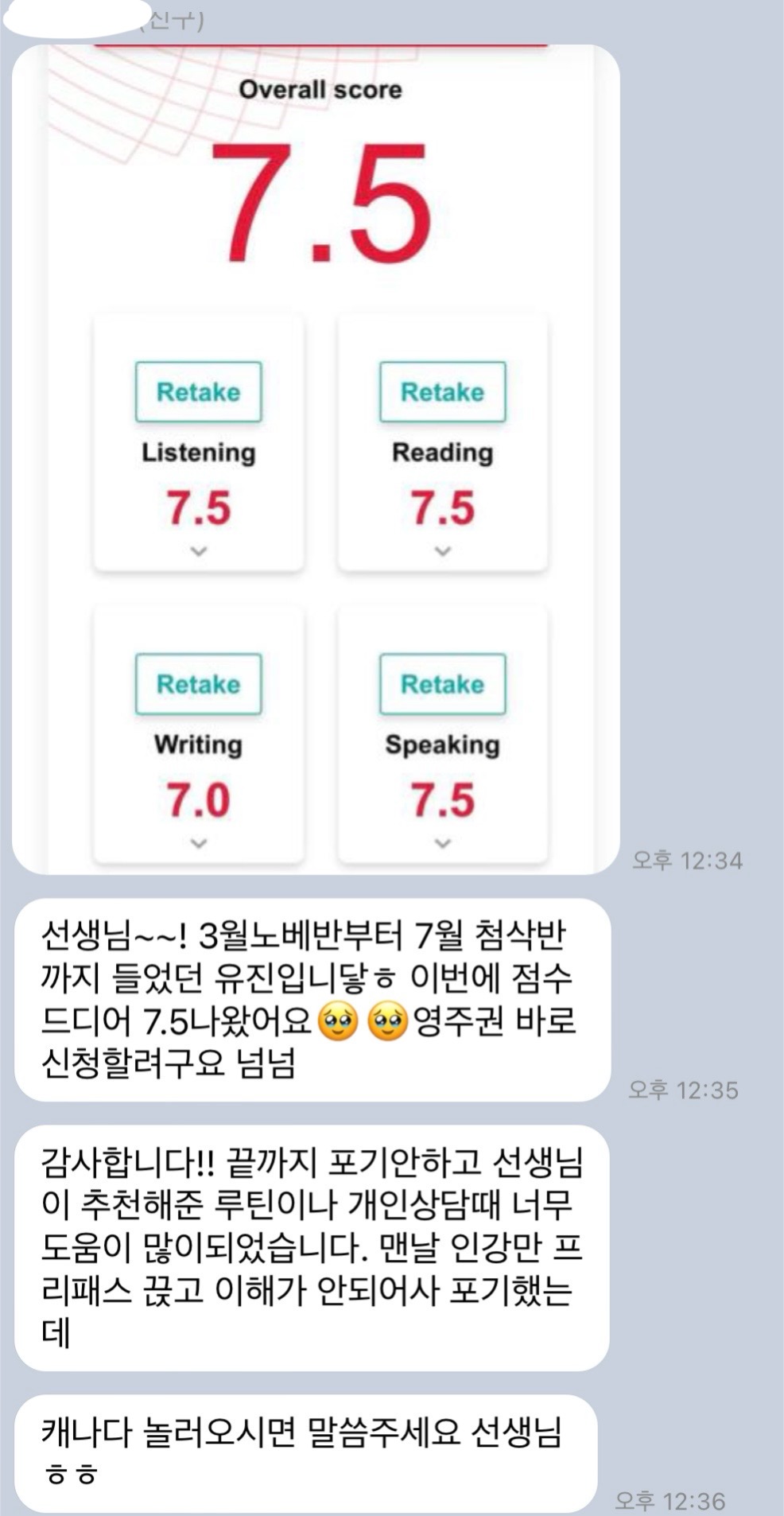Expand the Writing score details chevron

[x=198, y=842]
